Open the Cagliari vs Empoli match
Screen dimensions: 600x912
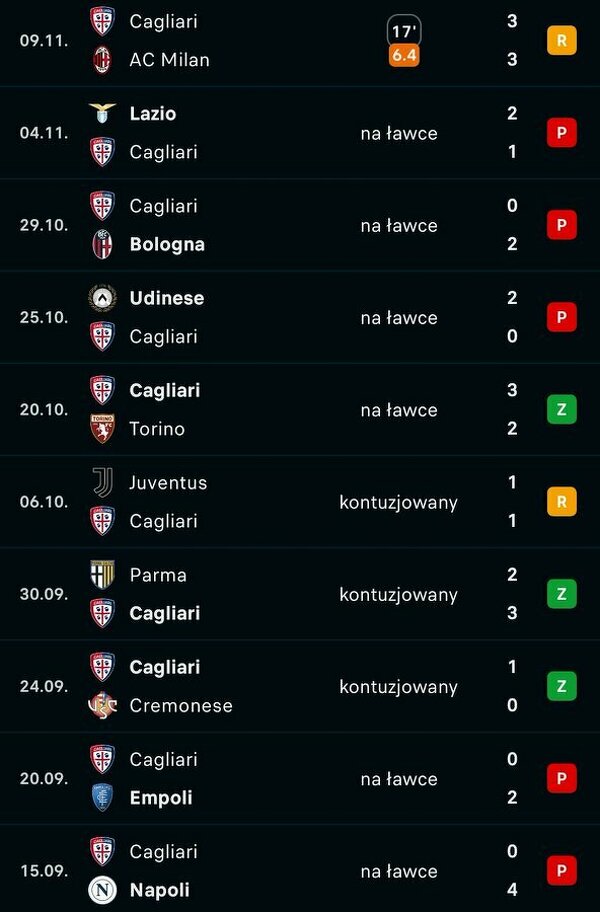tap(300, 778)
